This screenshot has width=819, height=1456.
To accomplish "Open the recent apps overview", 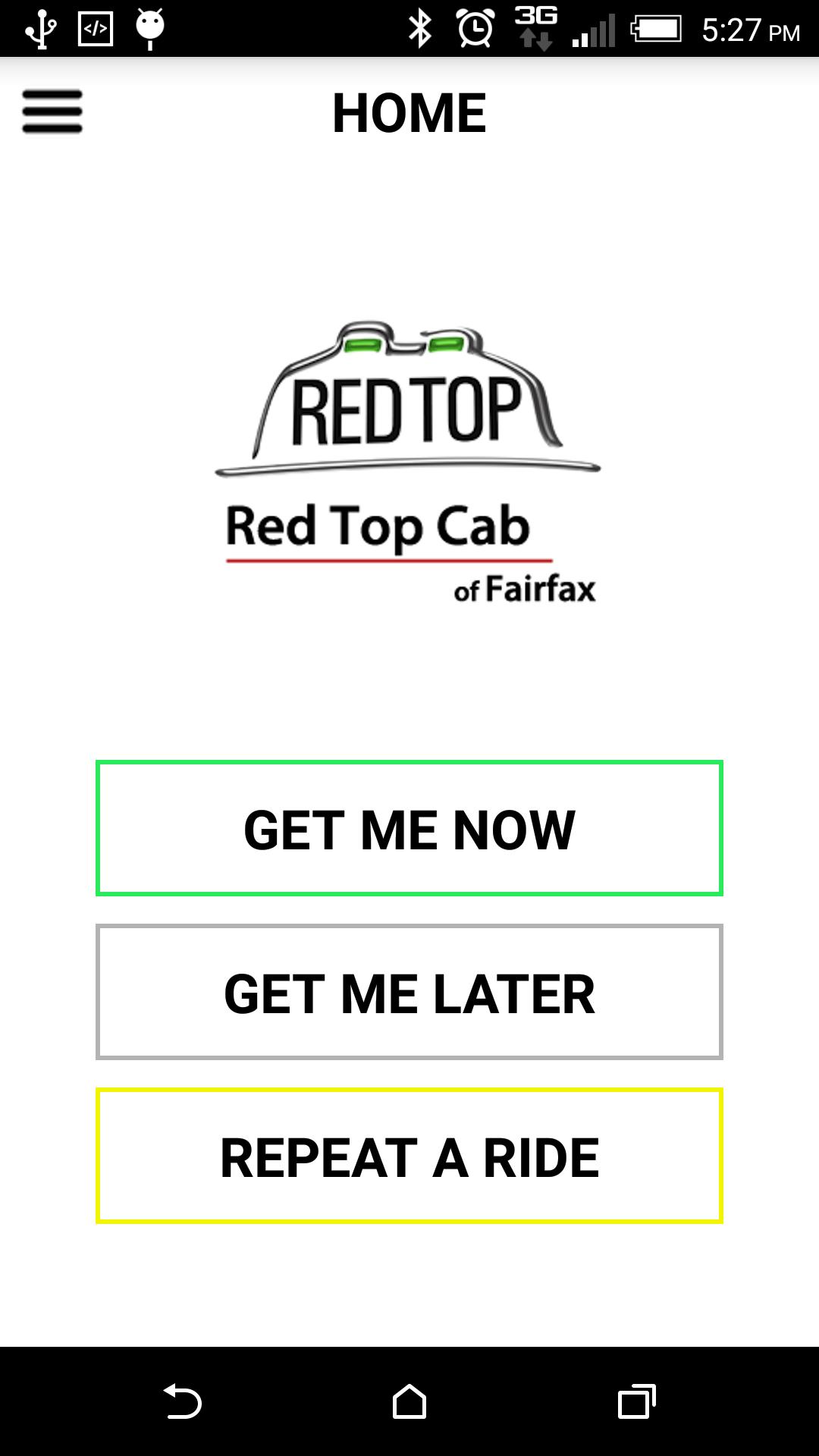I will click(636, 1401).
